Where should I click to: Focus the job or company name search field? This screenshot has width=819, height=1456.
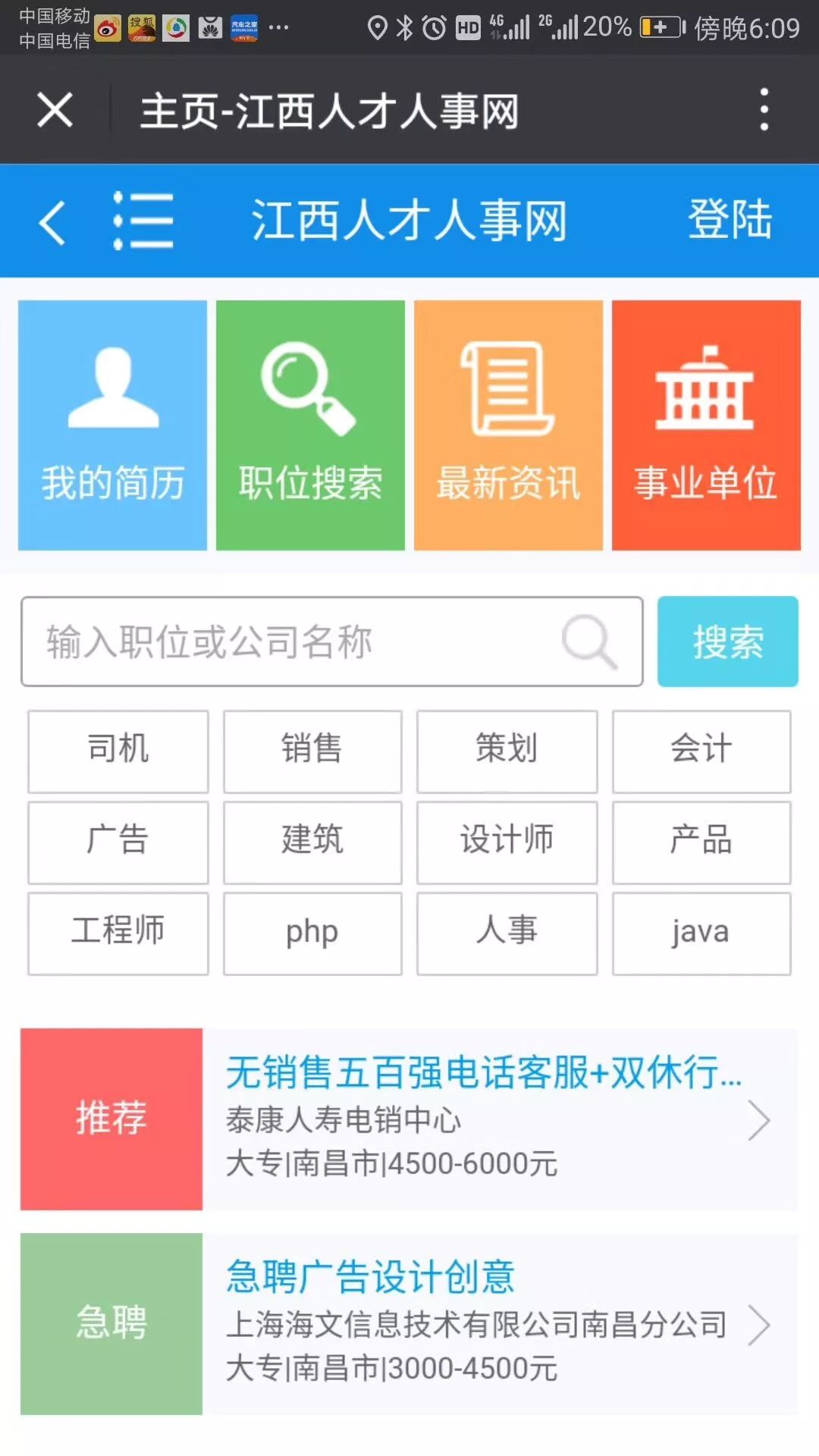[x=332, y=642]
